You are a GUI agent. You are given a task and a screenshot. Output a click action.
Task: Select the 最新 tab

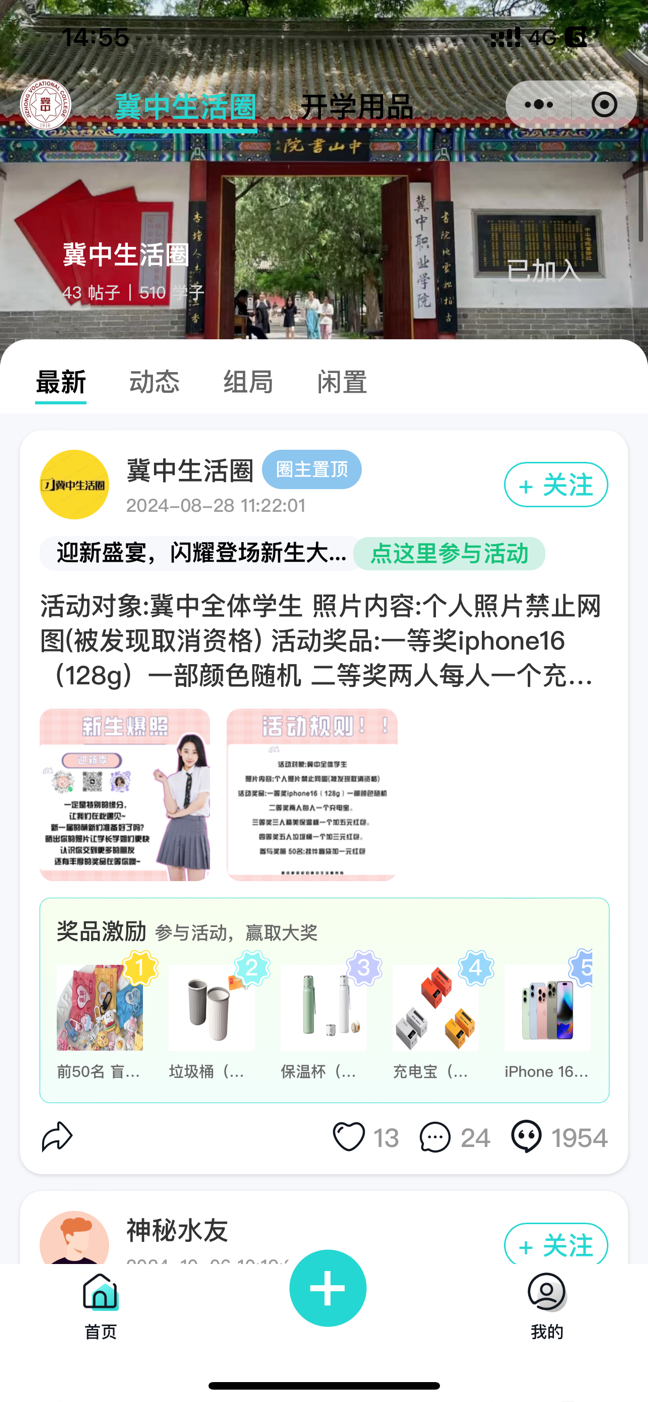pyautogui.click(x=61, y=381)
